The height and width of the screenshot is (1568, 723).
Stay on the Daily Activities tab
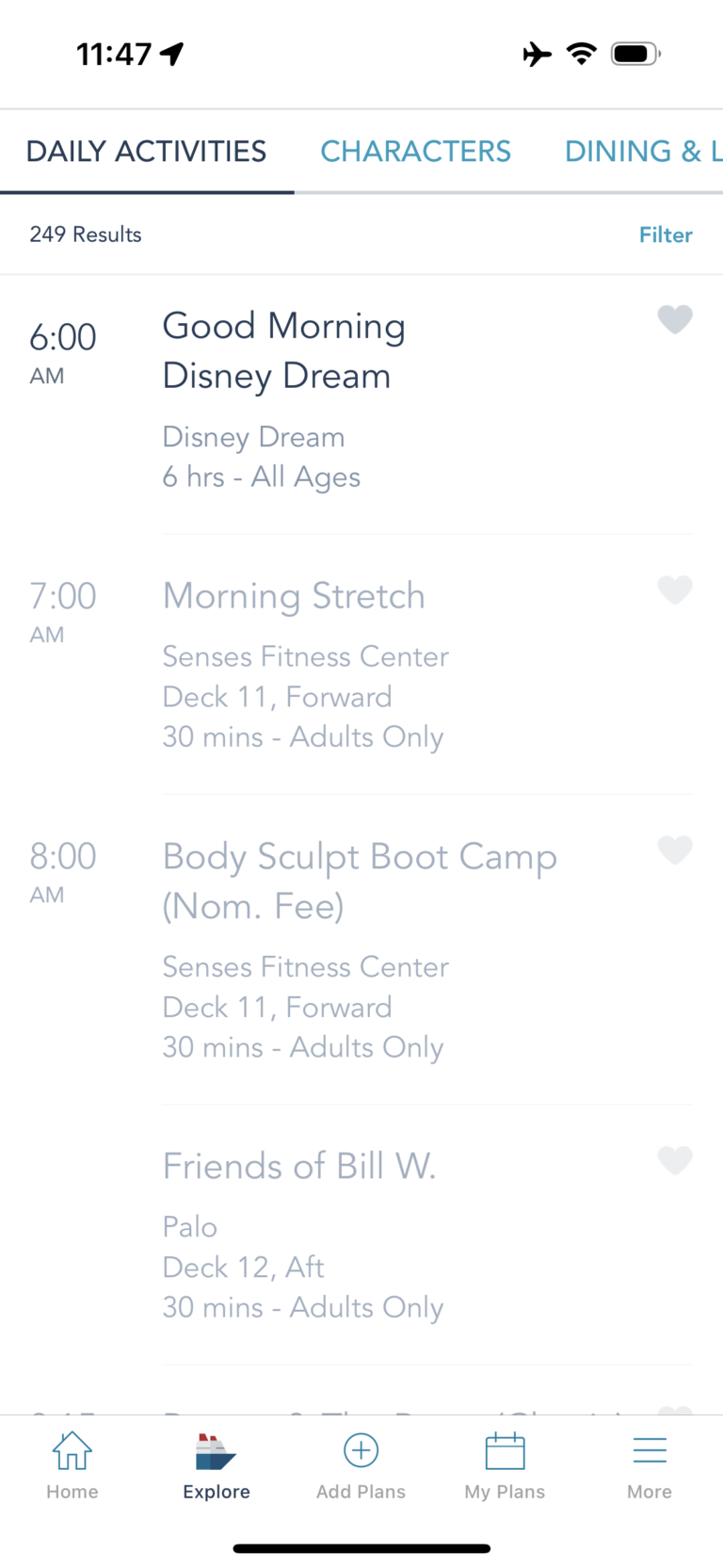[x=146, y=151]
